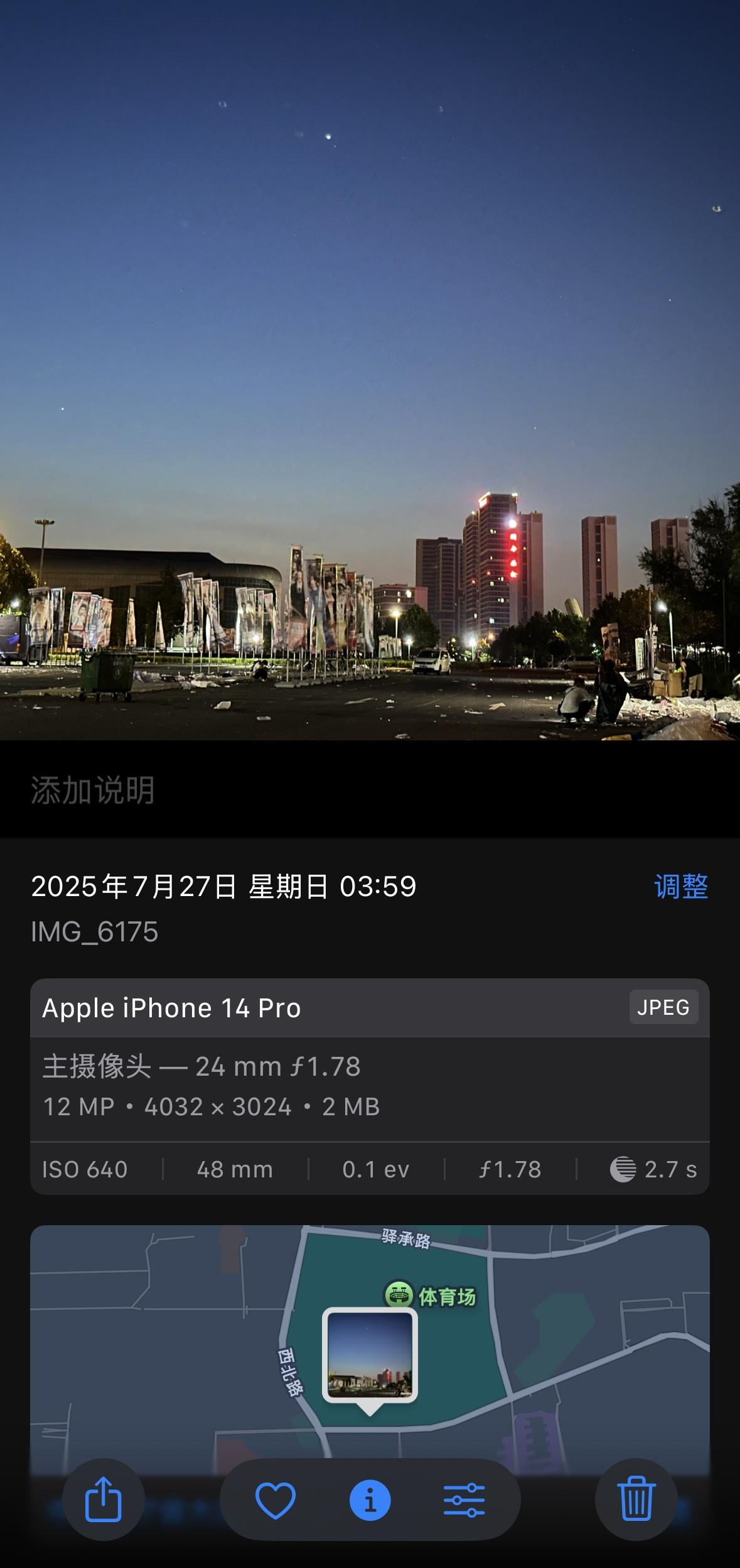Share this photo
This screenshot has width=740, height=1568.
[x=104, y=1500]
